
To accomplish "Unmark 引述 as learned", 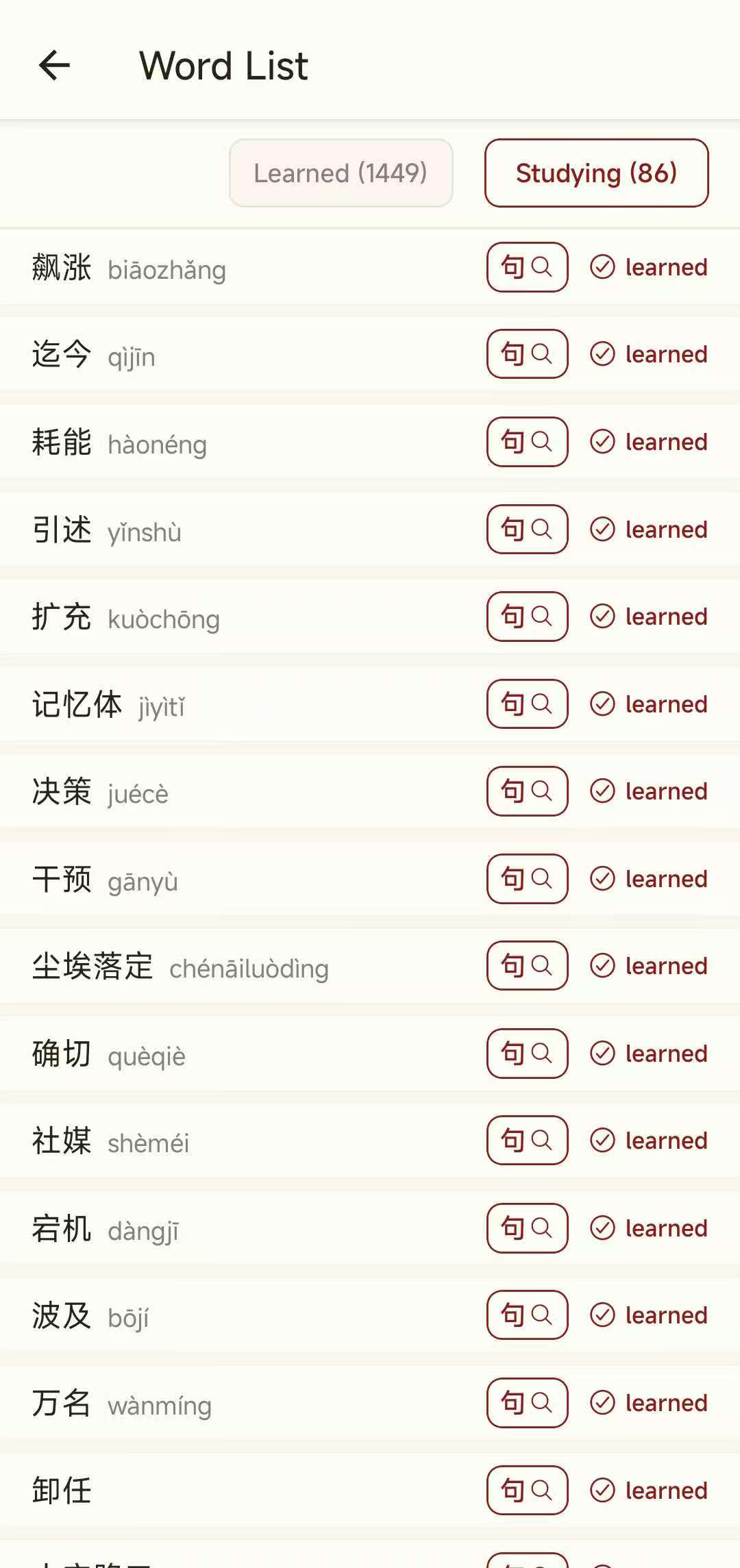I will pos(648,530).
